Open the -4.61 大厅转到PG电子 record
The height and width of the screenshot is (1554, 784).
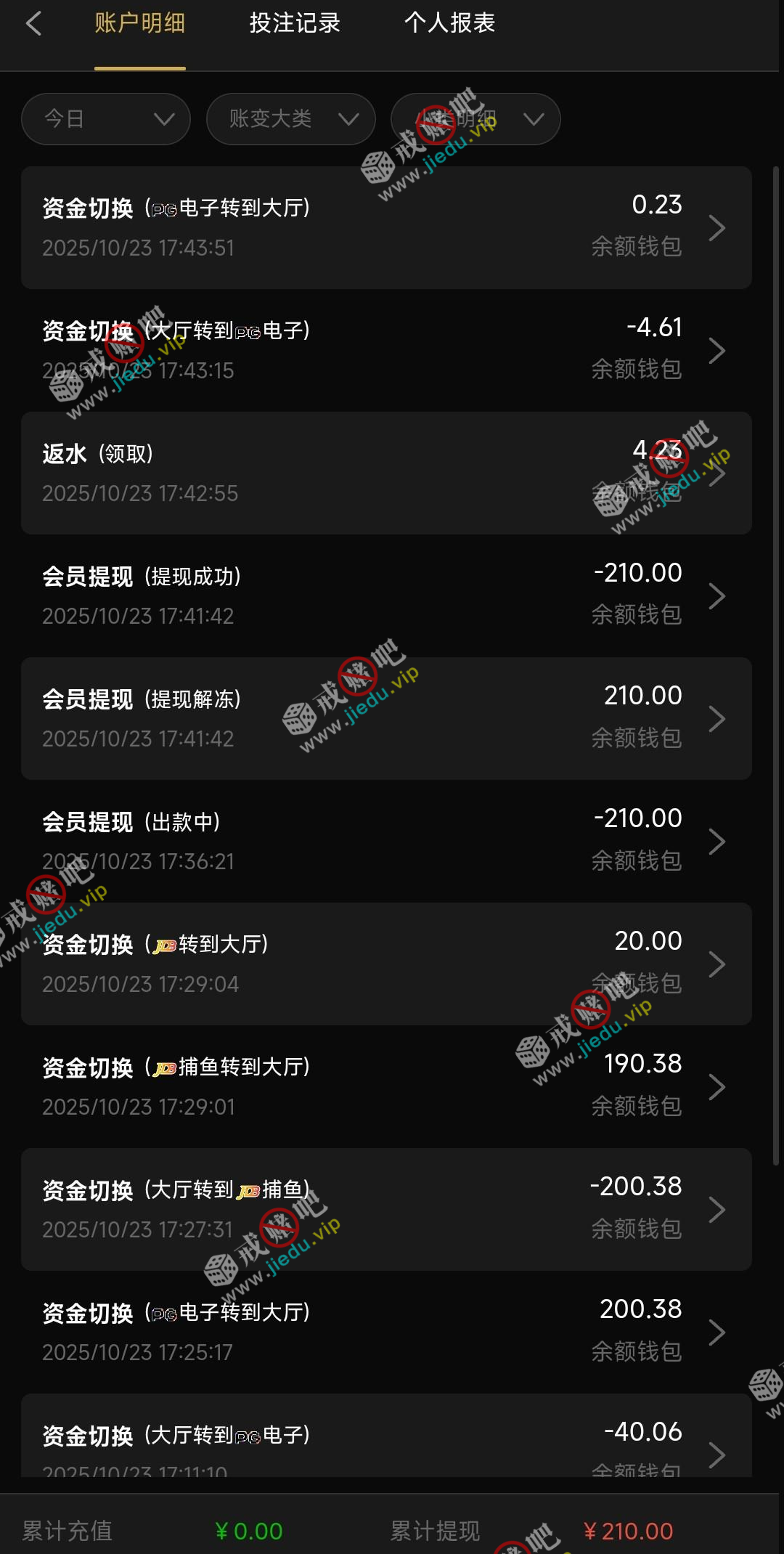pyautogui.click(x=386, y=351)
